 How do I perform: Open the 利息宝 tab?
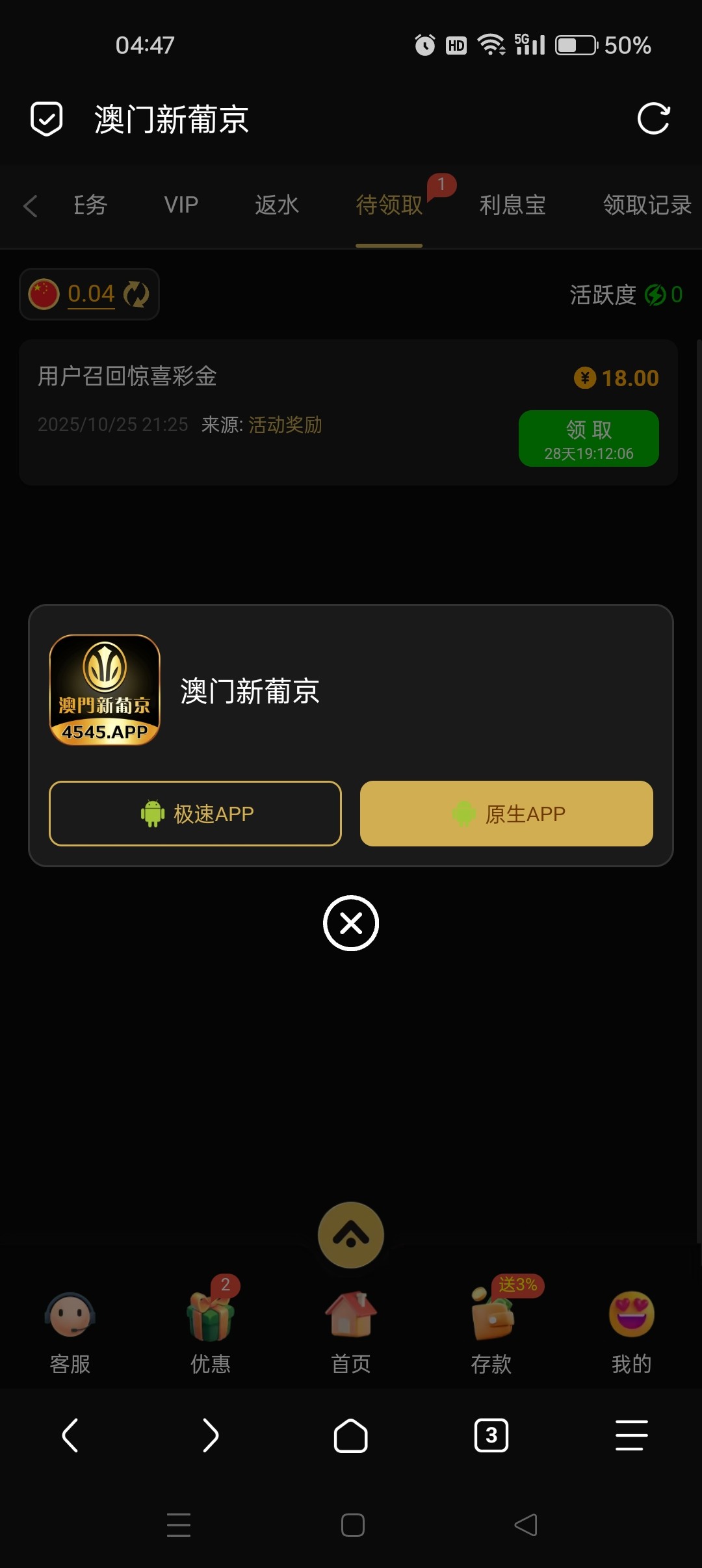click(513, 205)
